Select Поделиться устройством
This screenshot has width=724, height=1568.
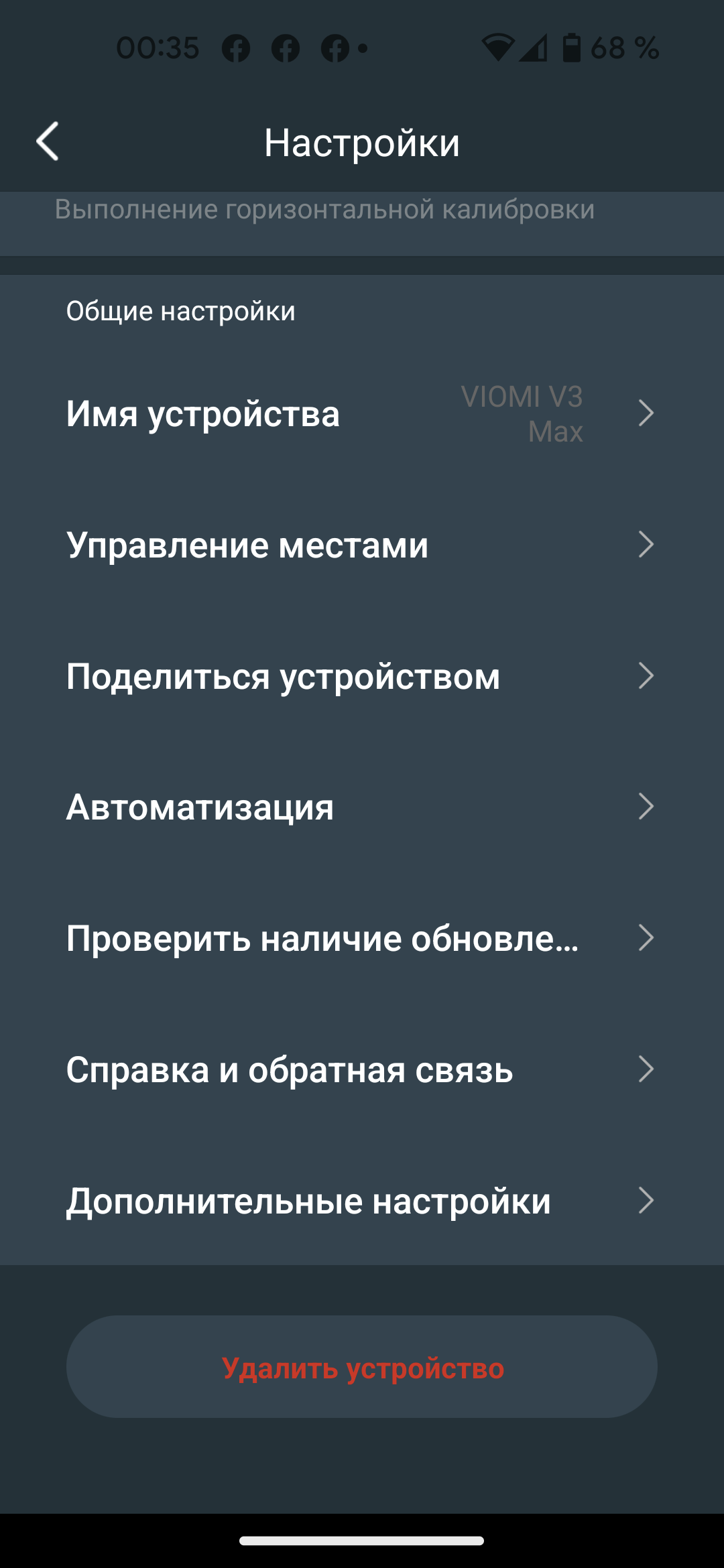click(x=362, y=676)
